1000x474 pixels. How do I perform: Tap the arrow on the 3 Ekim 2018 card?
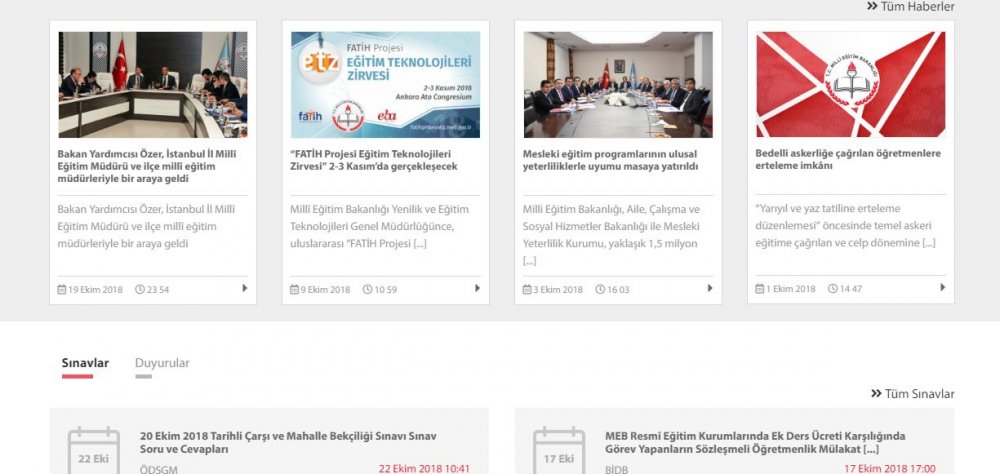click(x=710, y=288)
